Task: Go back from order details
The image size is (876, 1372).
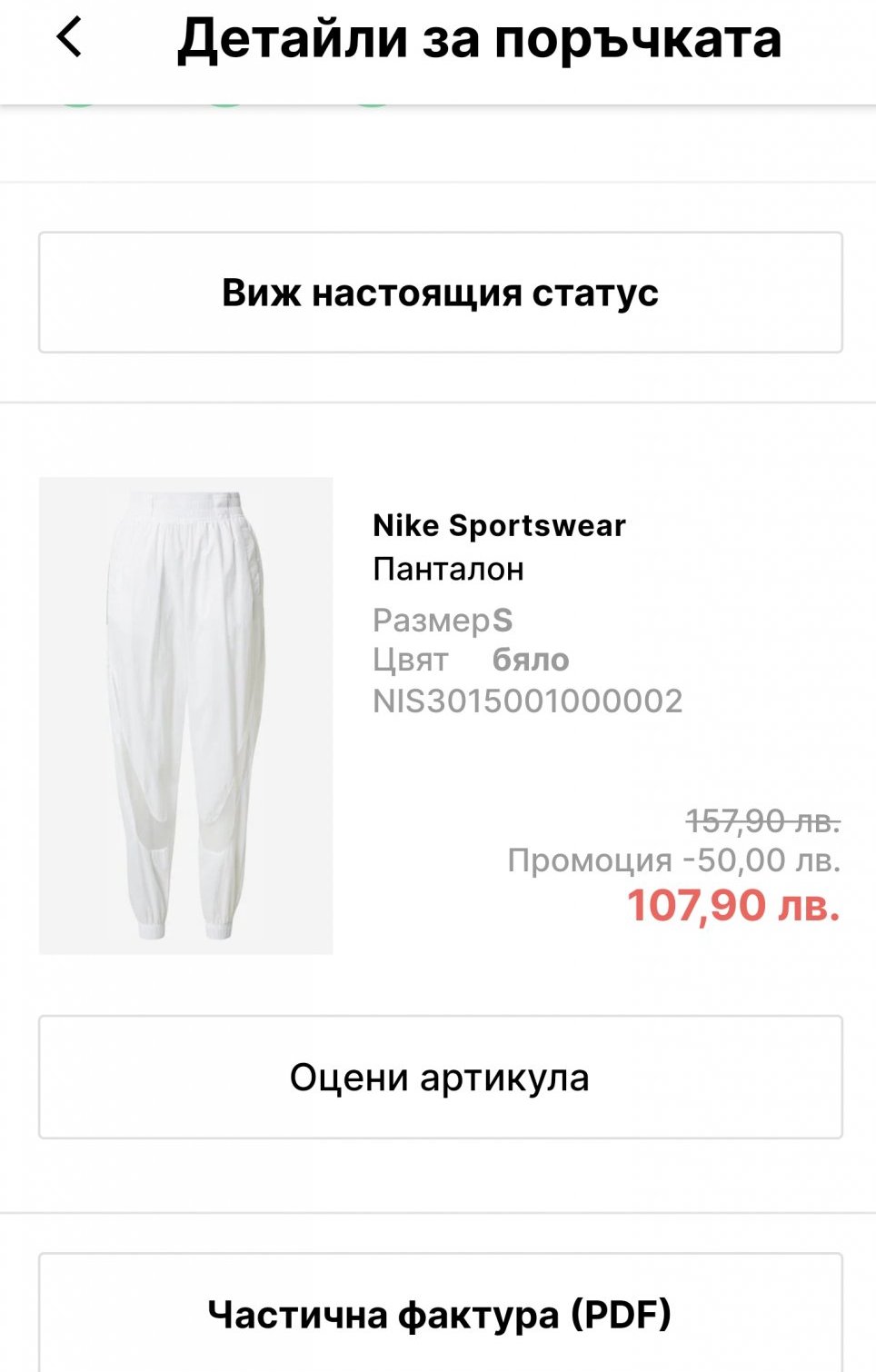Action: 69,38
